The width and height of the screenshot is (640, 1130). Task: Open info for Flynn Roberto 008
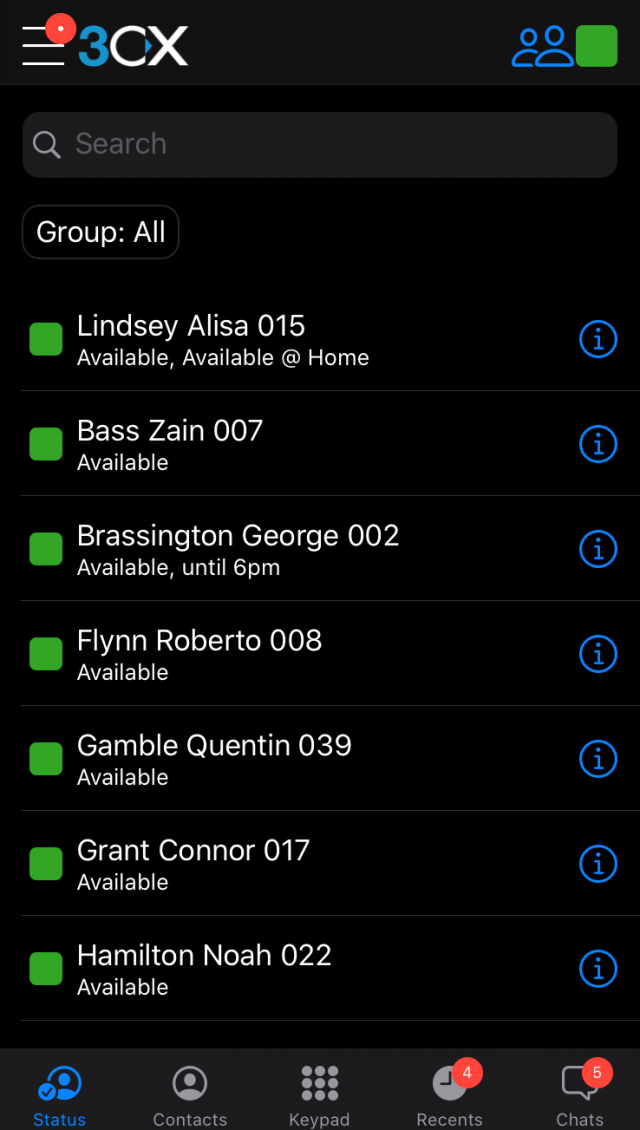(x=598, y=654)
